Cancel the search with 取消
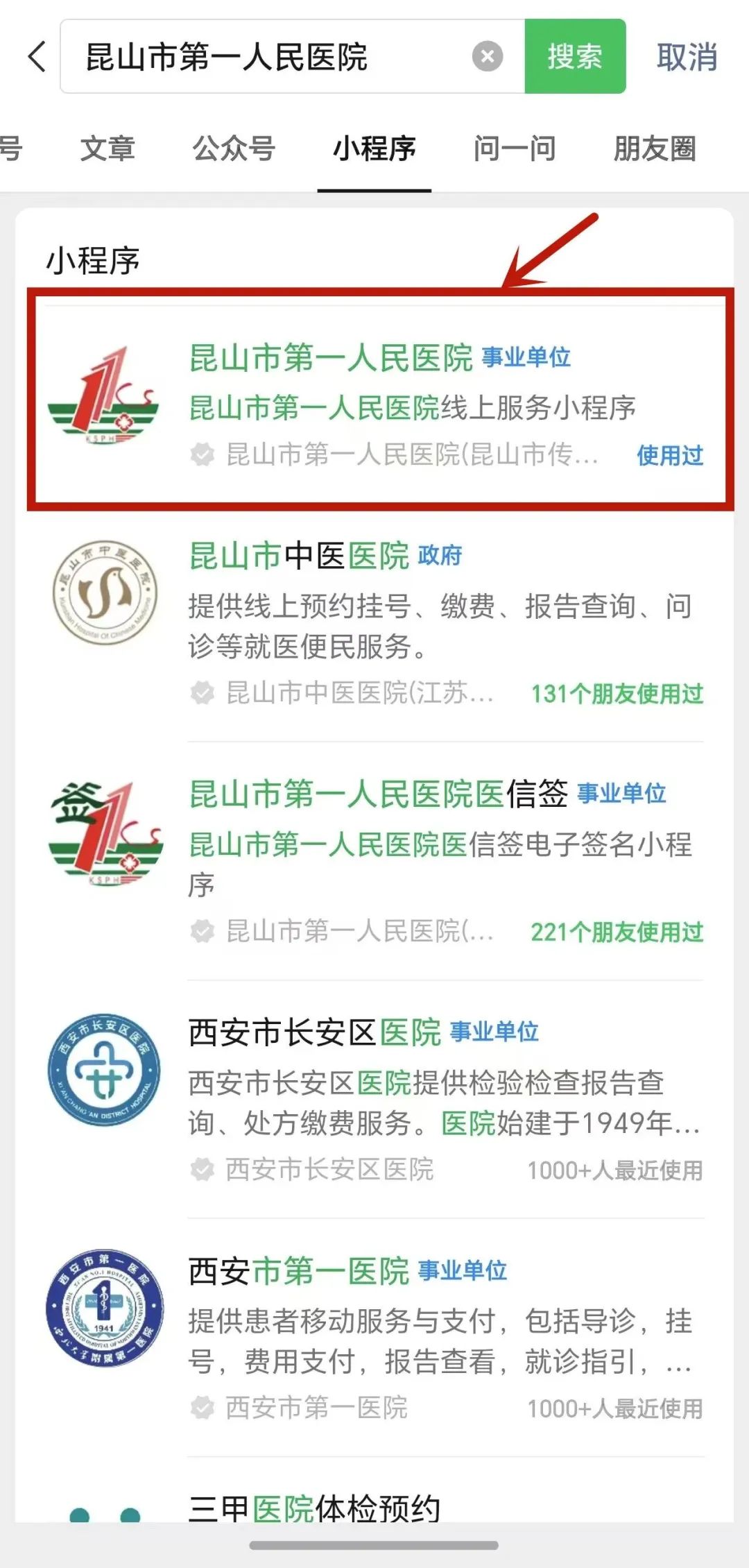Image resolution: width=749 pixels, height=1568 pixels. [687, 57]
